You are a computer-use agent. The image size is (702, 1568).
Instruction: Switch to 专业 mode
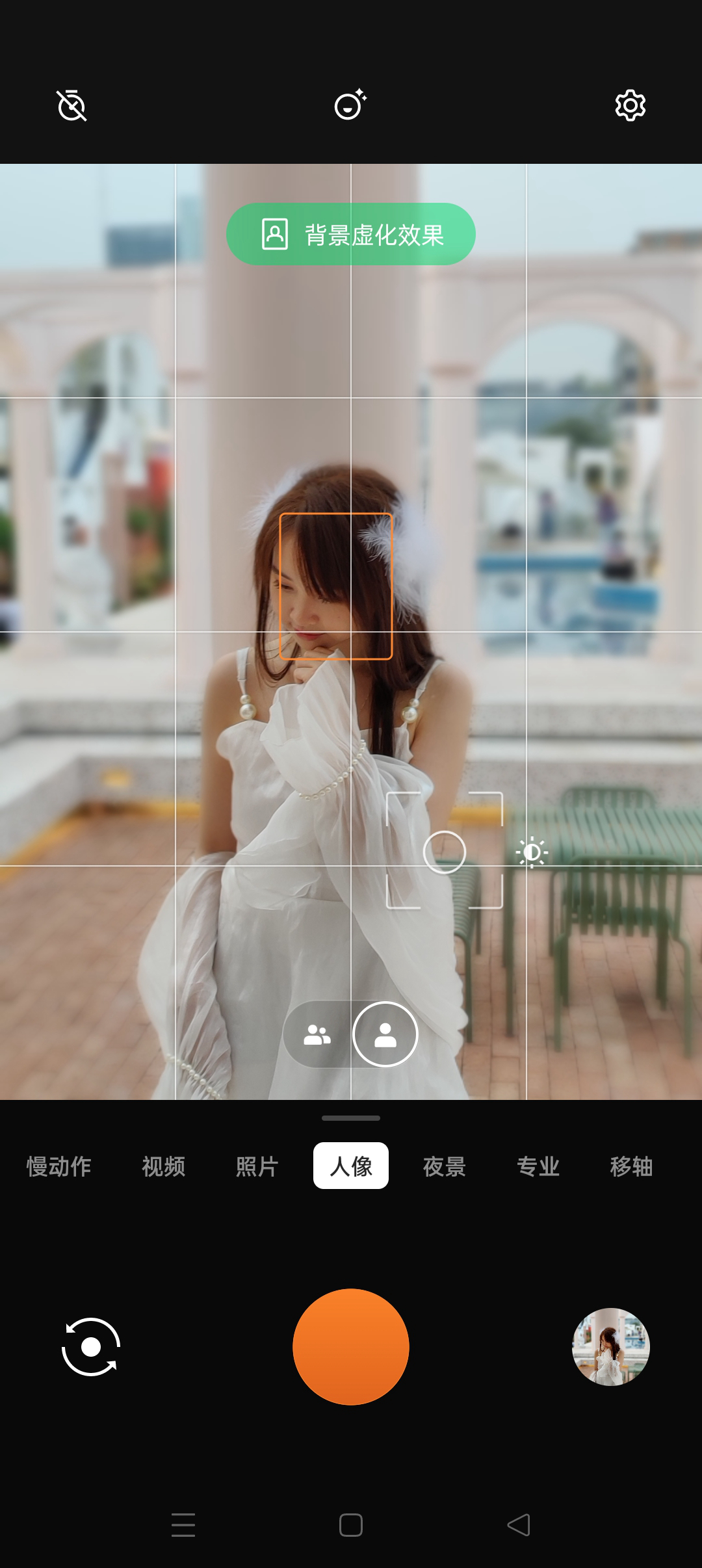538,1166
